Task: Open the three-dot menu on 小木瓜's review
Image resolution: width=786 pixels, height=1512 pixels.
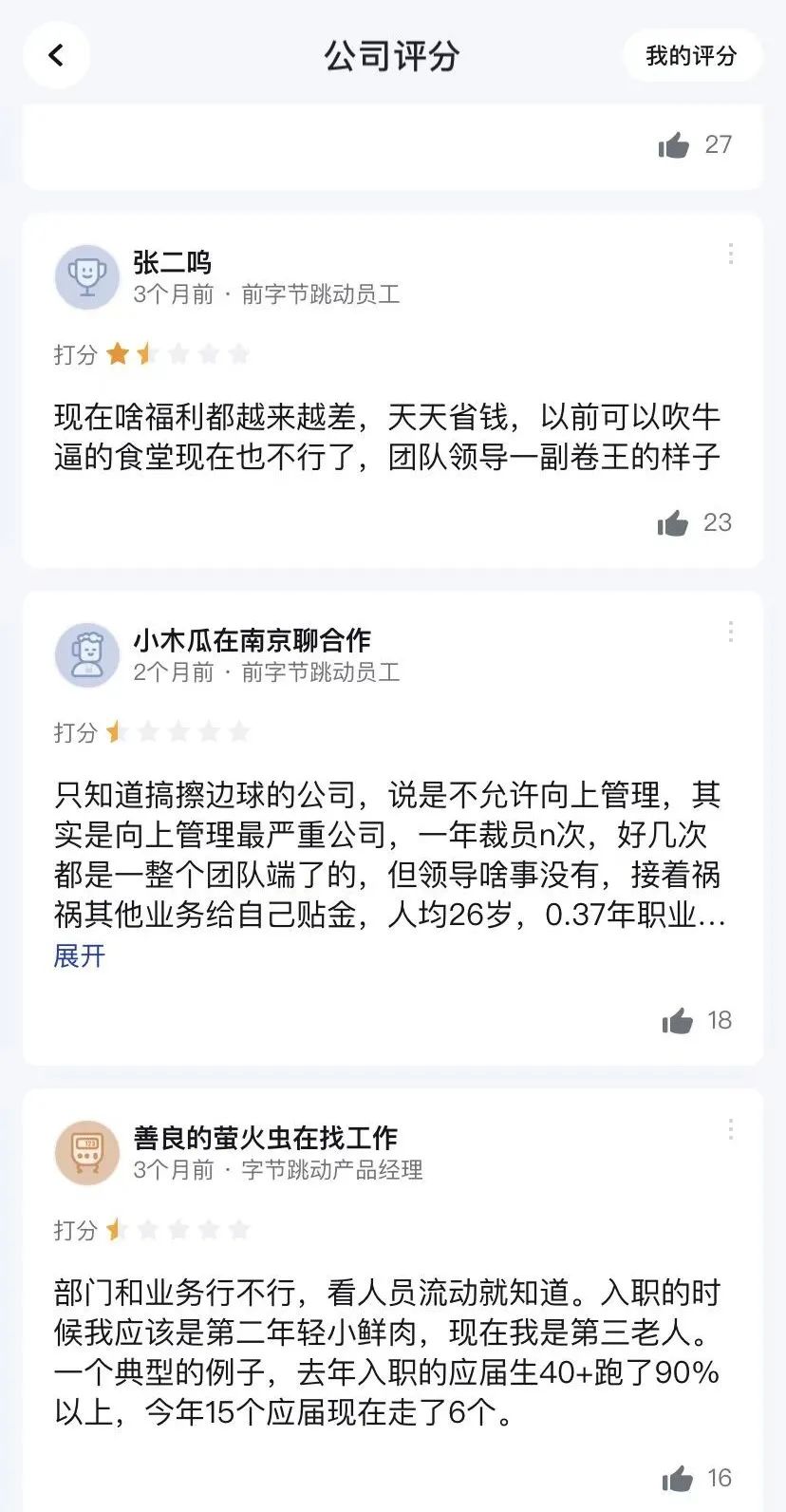Action: [729, 631]
